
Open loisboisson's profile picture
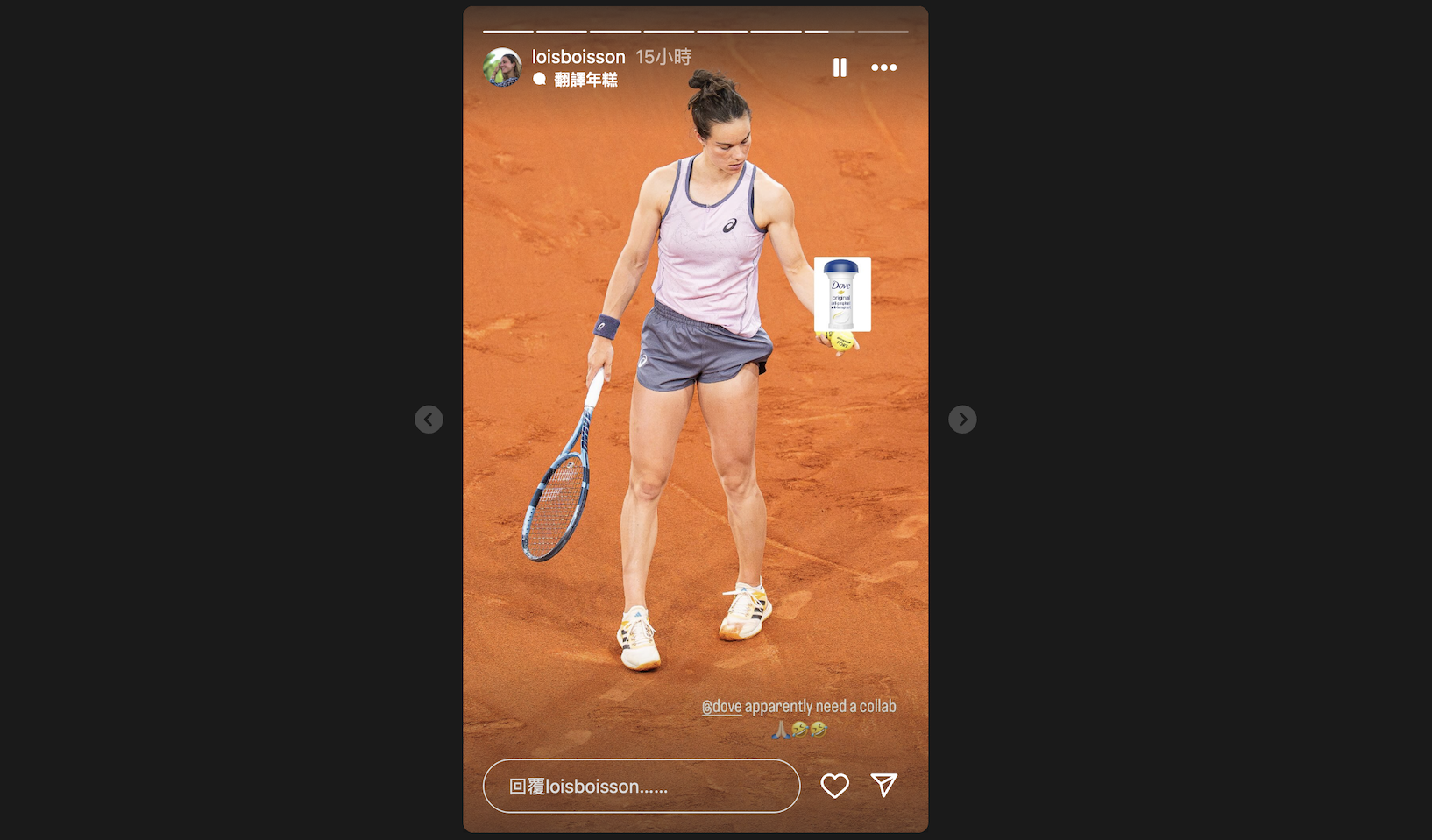pyautogui.click(x=503, y=67)
